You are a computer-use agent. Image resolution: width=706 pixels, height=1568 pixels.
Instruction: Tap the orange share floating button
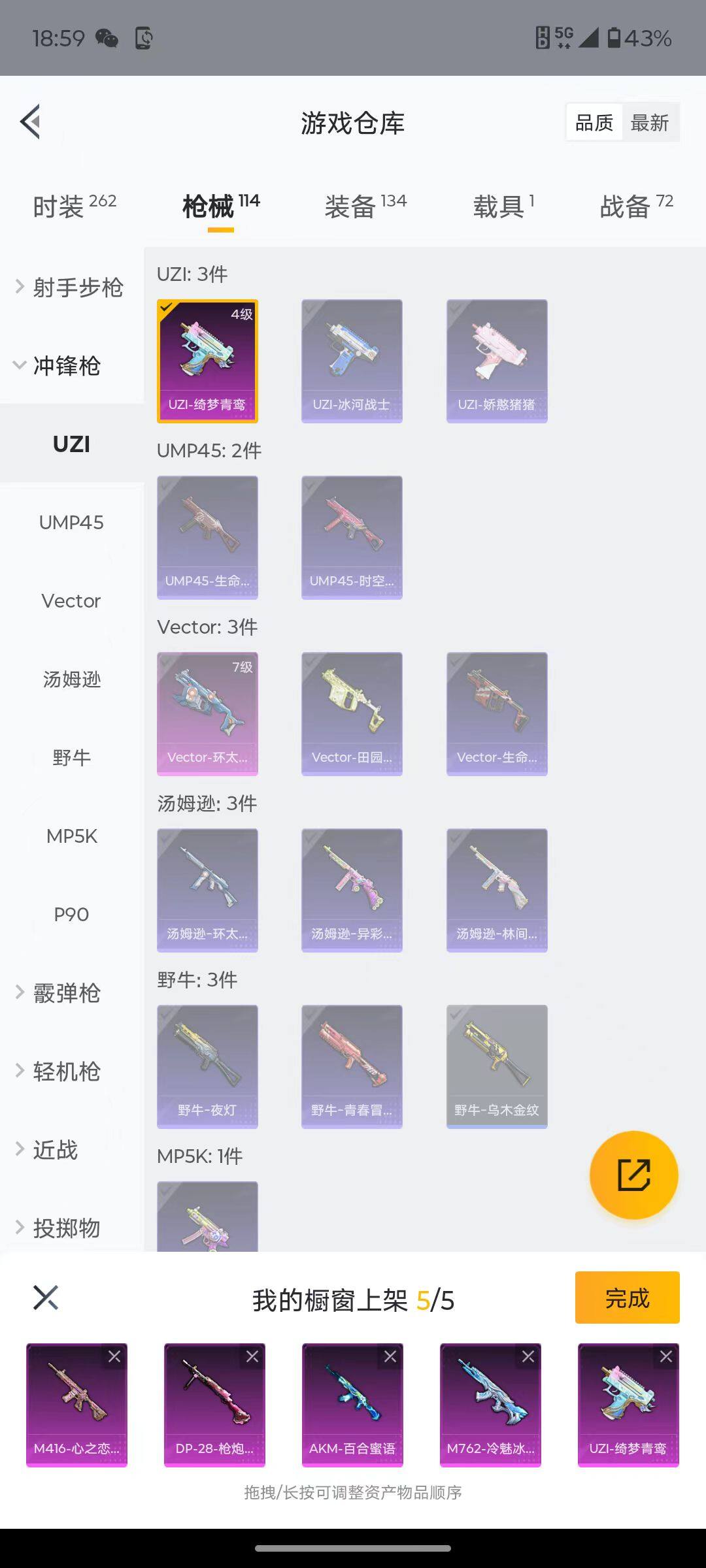pos(633,1175)
